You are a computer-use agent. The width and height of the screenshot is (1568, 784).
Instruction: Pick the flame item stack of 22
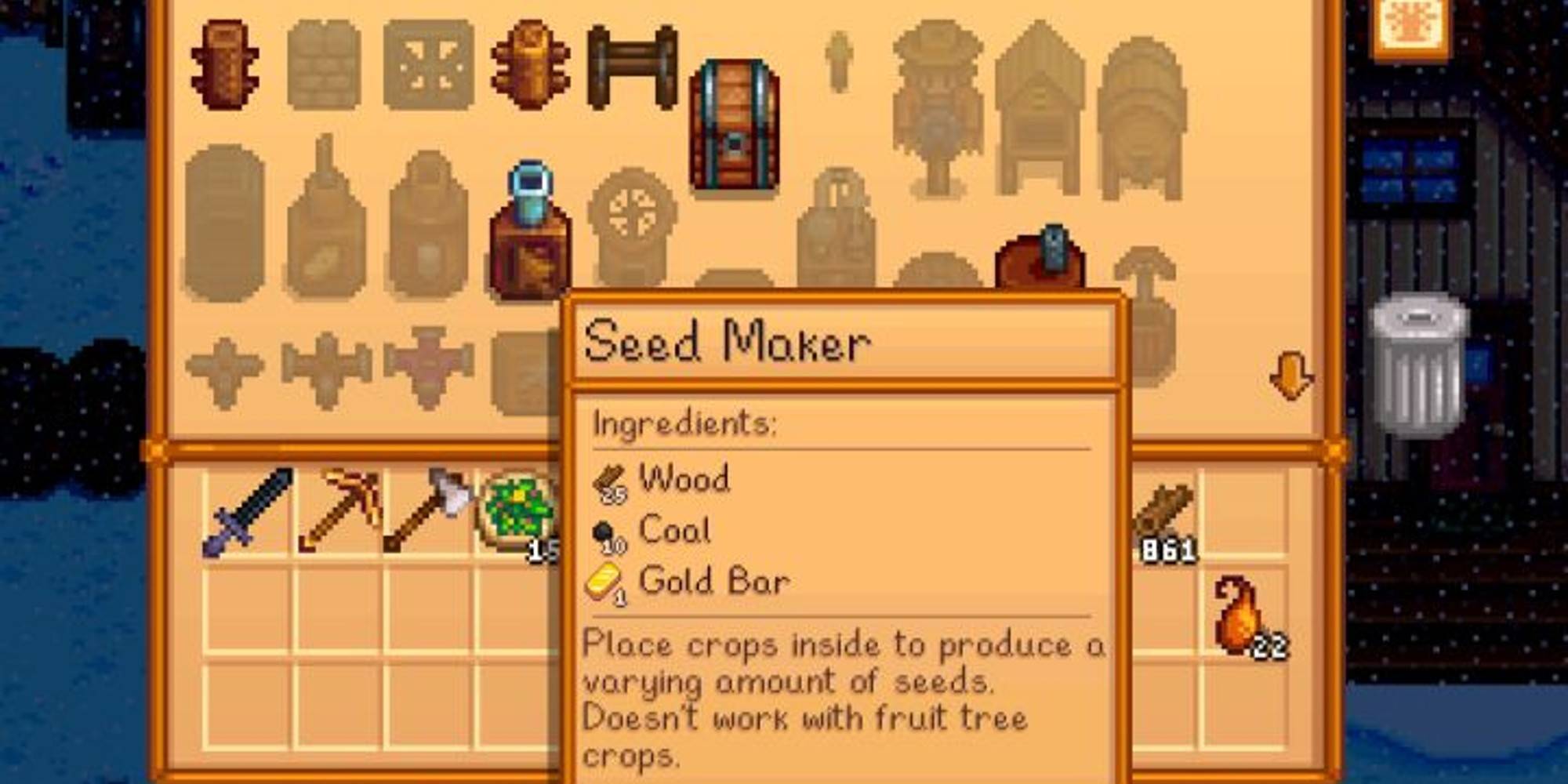(x=1242, y=615)
